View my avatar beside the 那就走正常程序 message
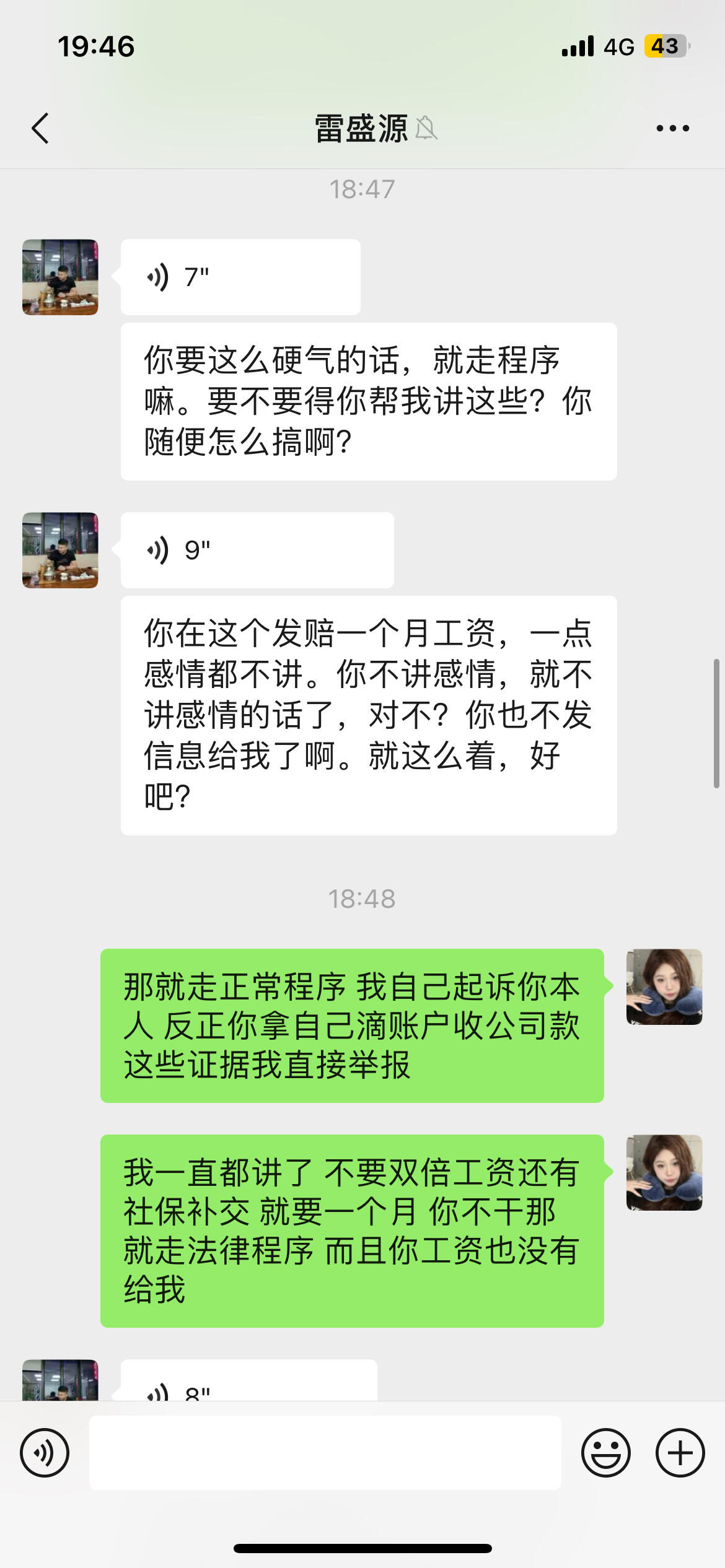Viewport: 725px width, 1568px height. 664,987
